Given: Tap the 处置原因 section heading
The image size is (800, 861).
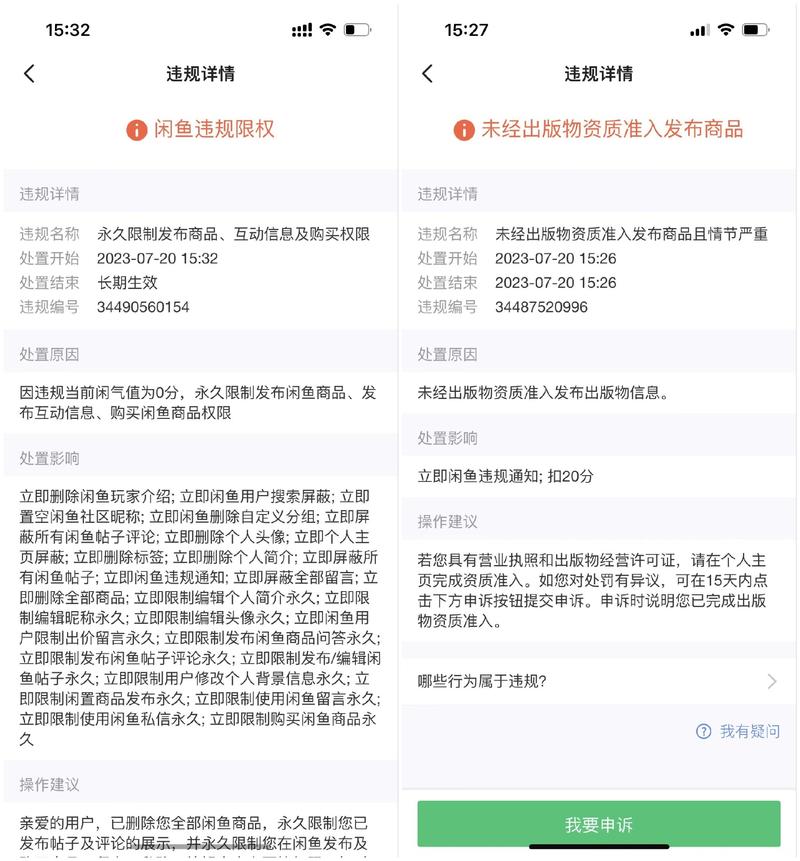Looking at the screenshot, I should 48,353.
